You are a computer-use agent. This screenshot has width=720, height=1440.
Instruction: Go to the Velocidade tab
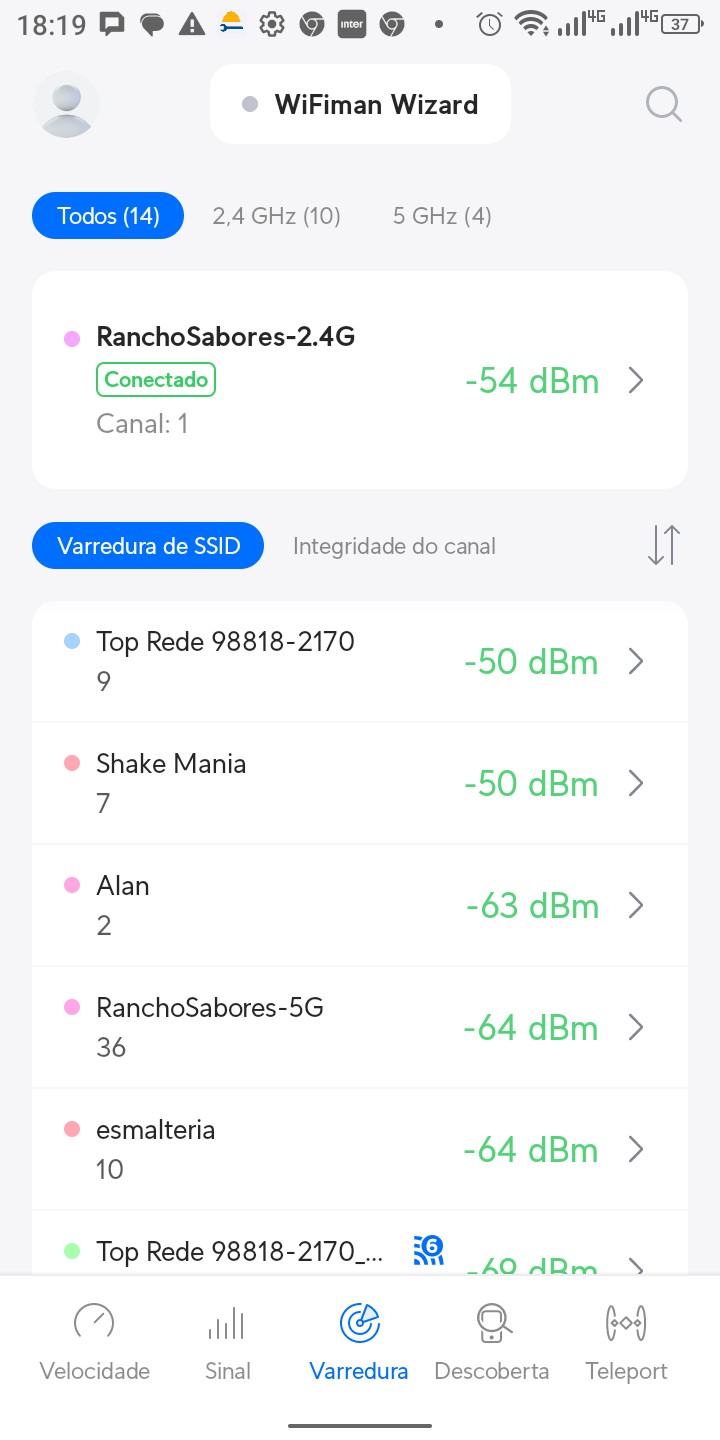(95, 1341)
